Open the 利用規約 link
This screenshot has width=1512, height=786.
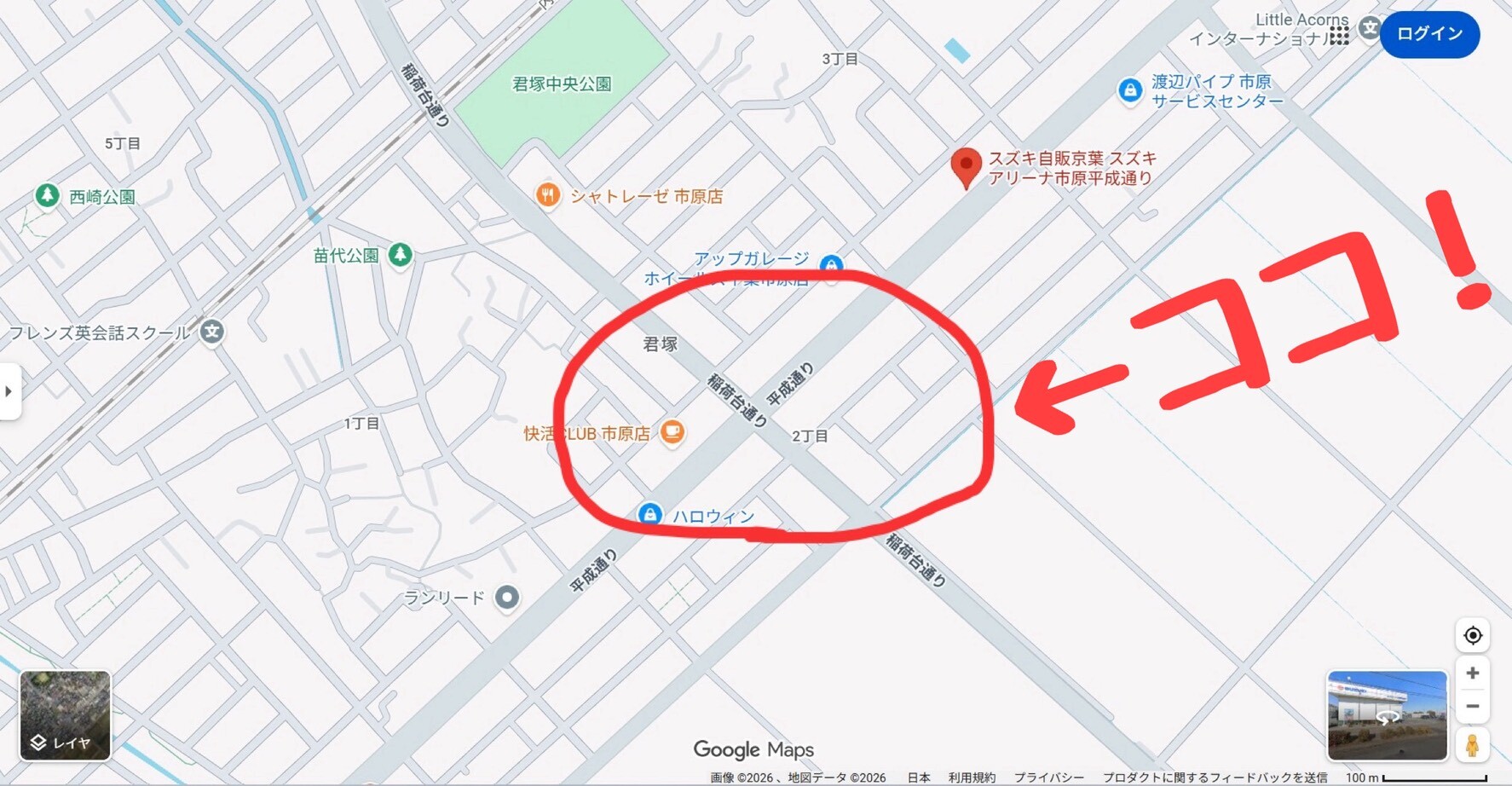[972, 777]
